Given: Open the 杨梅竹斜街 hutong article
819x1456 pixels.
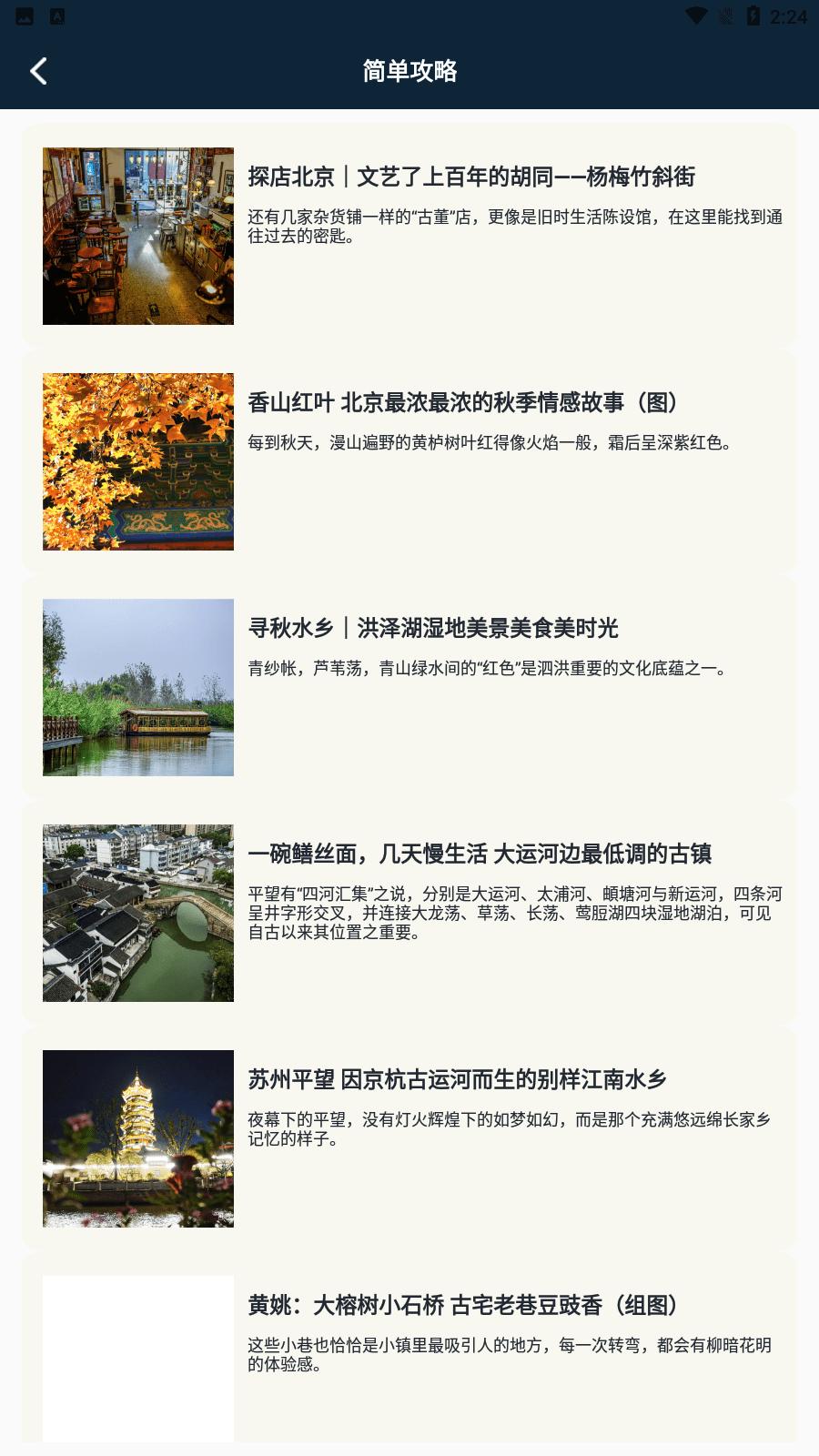Looking at the screenshot, I should tap(471, 177).
